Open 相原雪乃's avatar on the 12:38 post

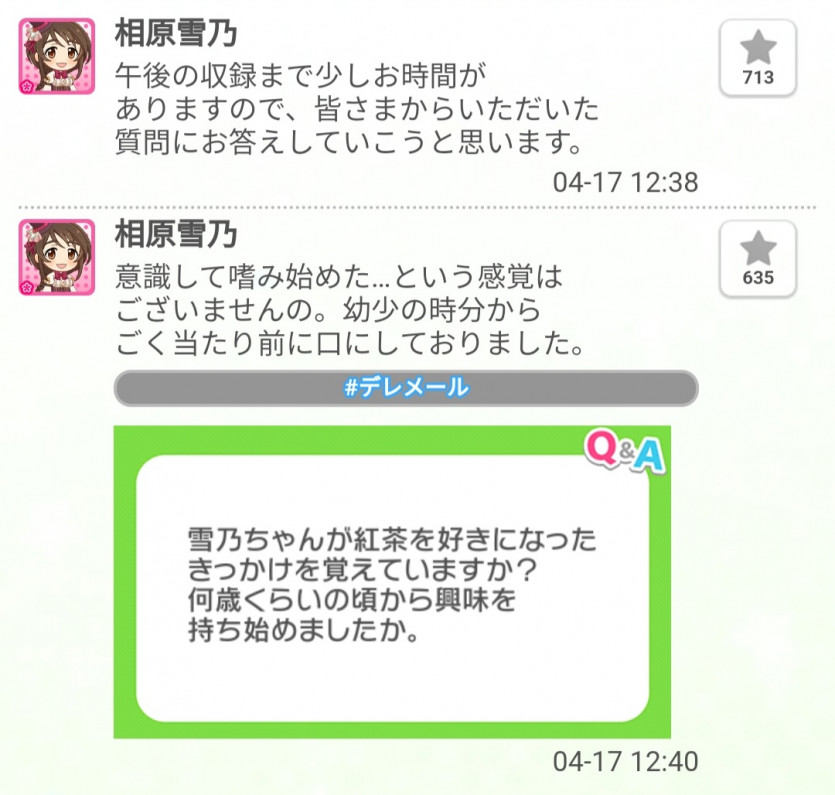[57, 57]
